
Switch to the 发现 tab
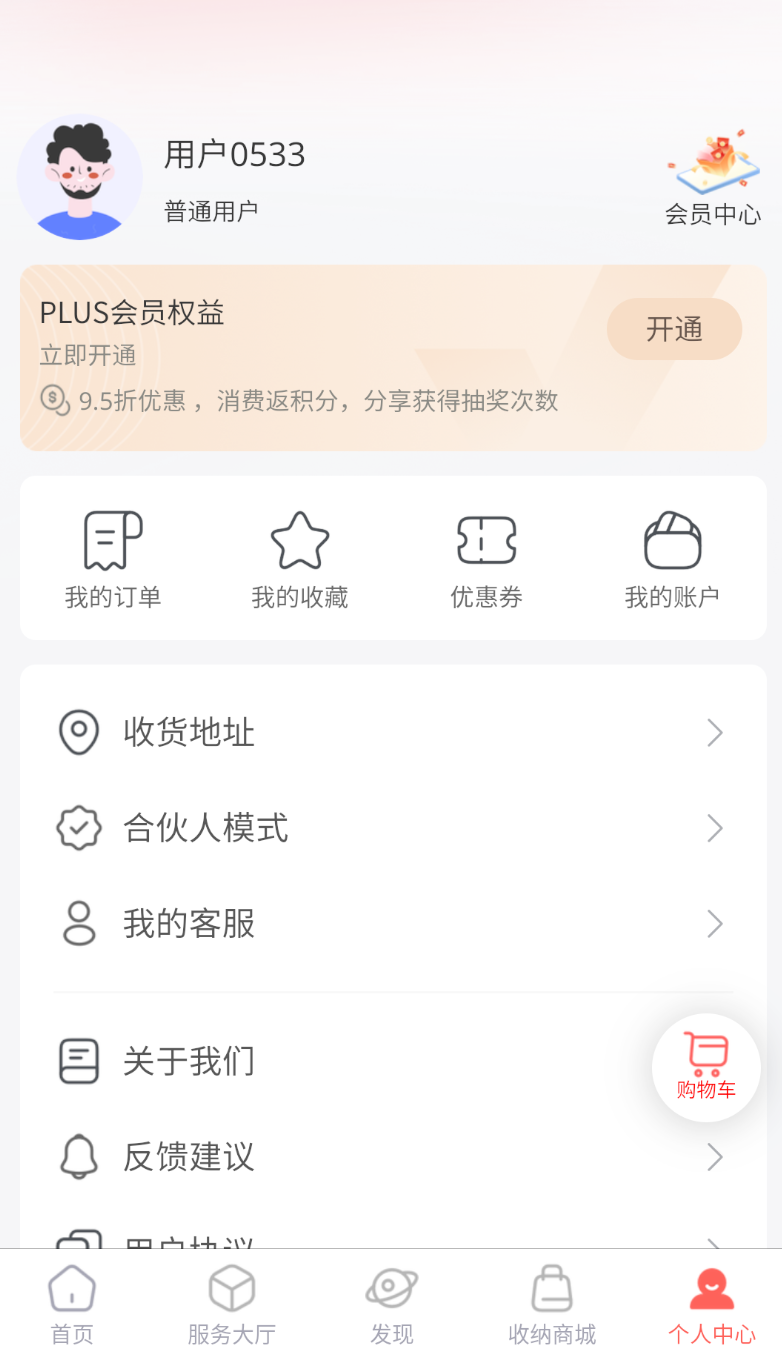tap(391, 1300)
